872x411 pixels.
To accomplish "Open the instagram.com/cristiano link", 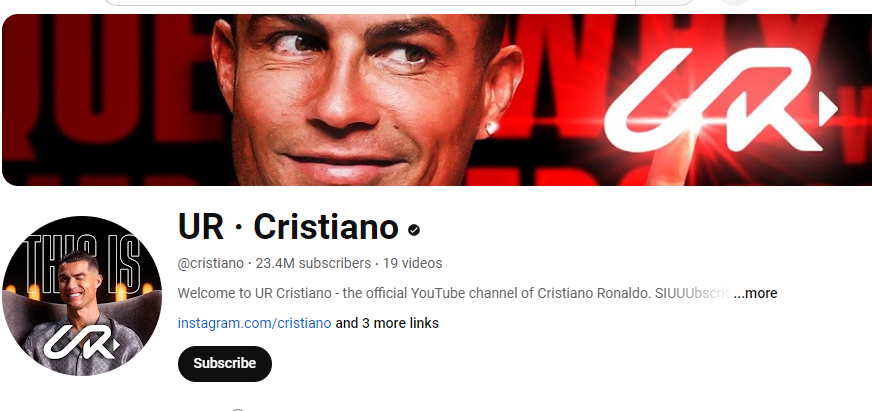I will tap(254, 323).
